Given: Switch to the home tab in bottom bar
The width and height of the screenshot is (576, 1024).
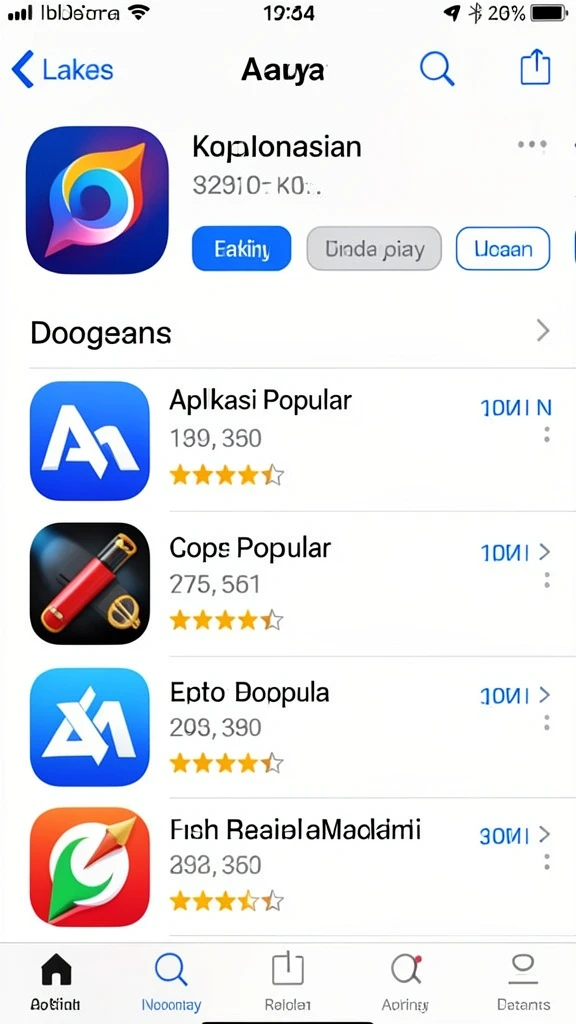Looking at the screenshot, I should (56, 982).
